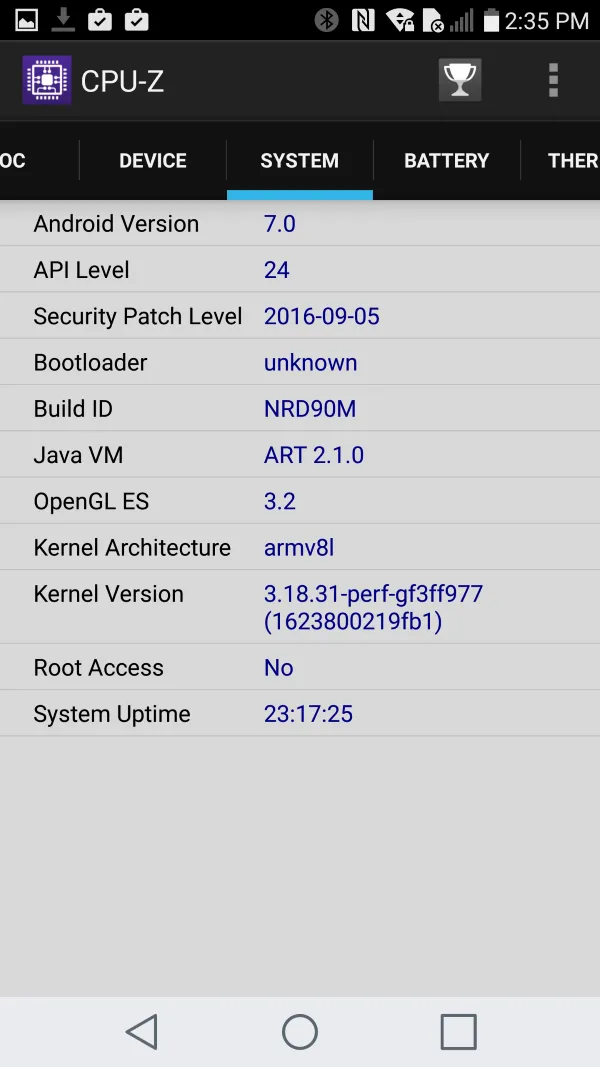
Task: Open the trophy validation icon
Action: click(x=460, y=80)
